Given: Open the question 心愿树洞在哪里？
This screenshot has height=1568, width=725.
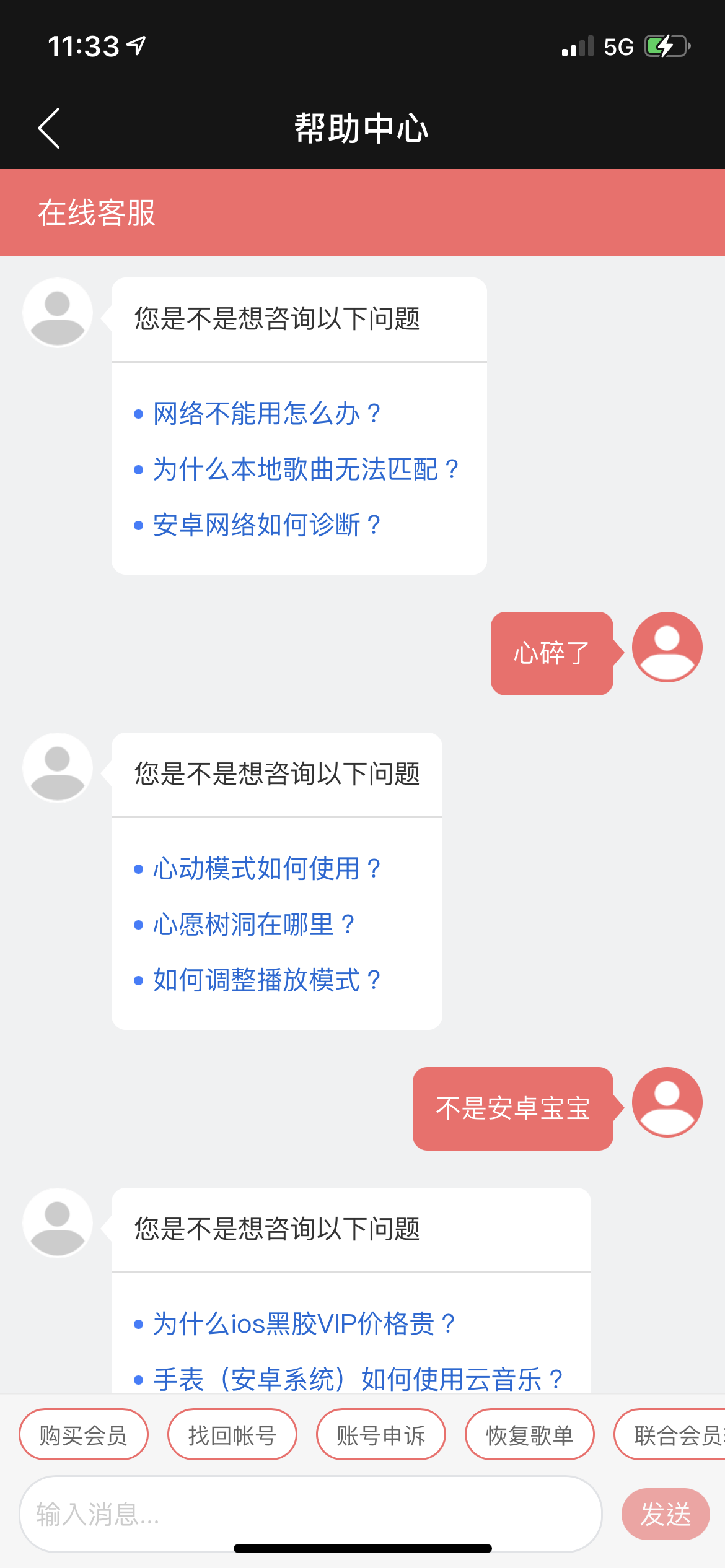Looking at the screenshot, I should click(x=253, y=925).
